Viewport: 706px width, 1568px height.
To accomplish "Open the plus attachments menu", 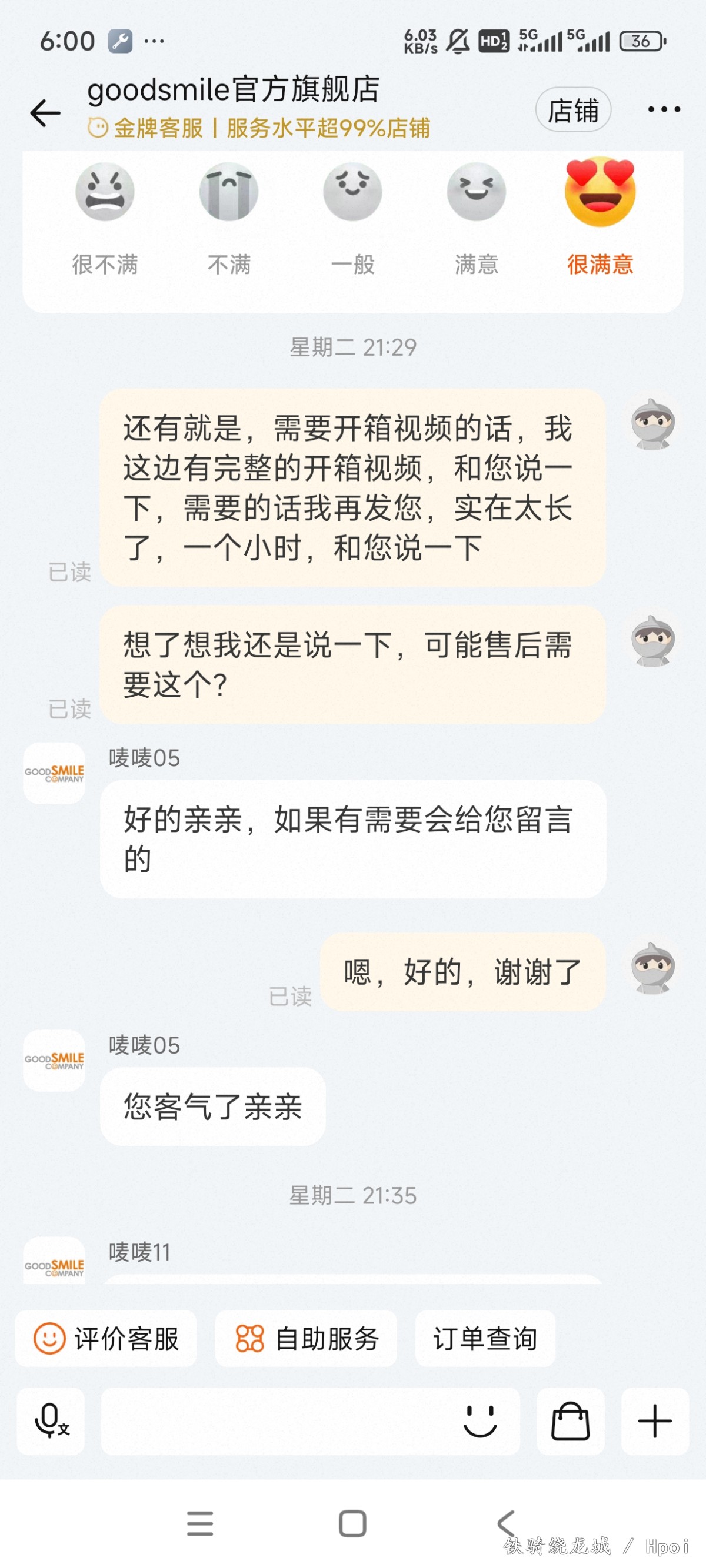I will [x=655, y=1420].
